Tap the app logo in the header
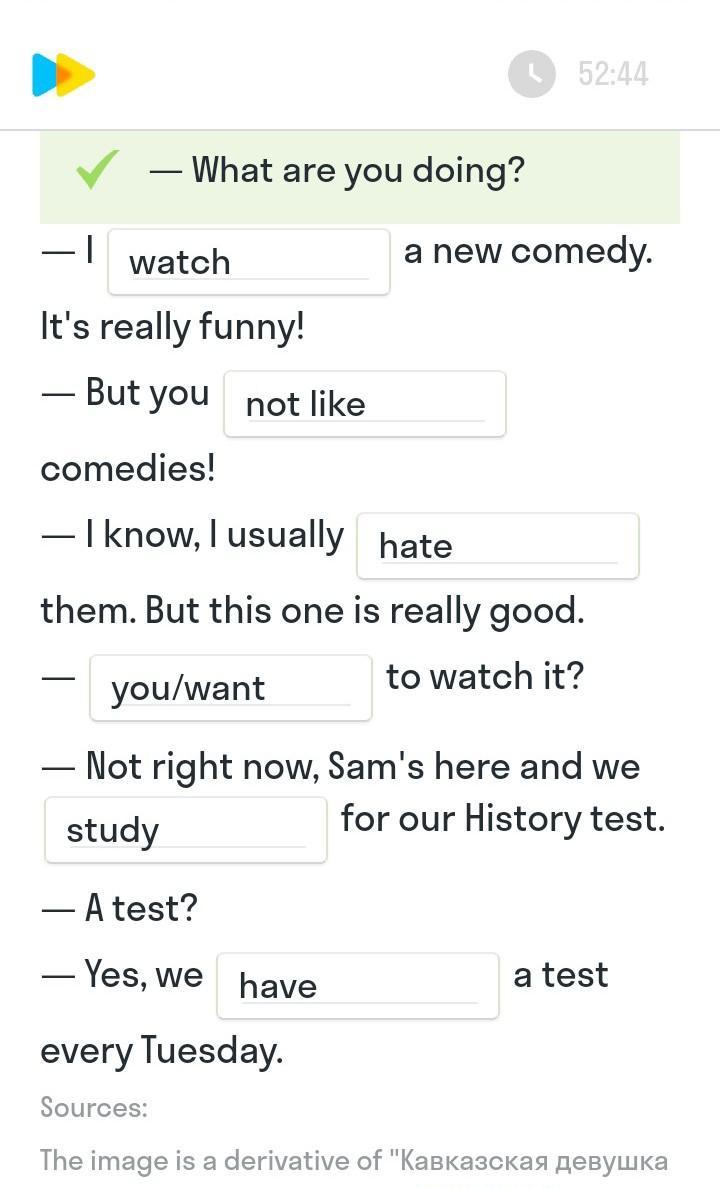This screenshot has height=1188, width=720. pyautogui.click(x=63, y=74)
